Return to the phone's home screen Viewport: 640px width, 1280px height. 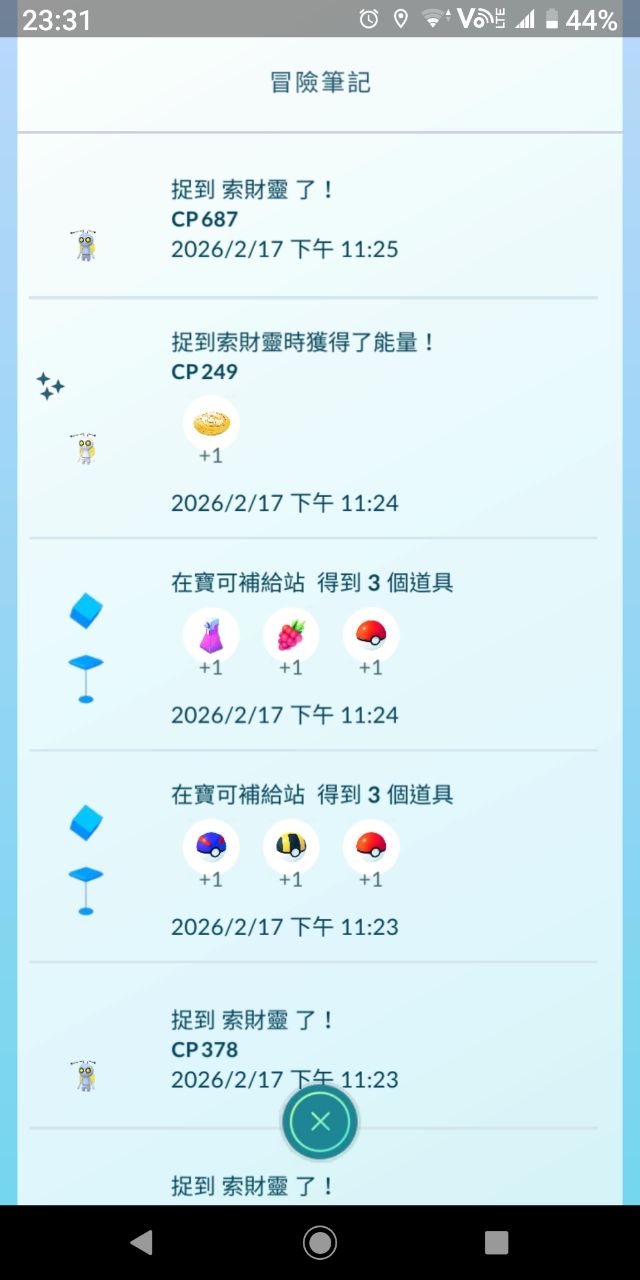[x=320, y=1242]
